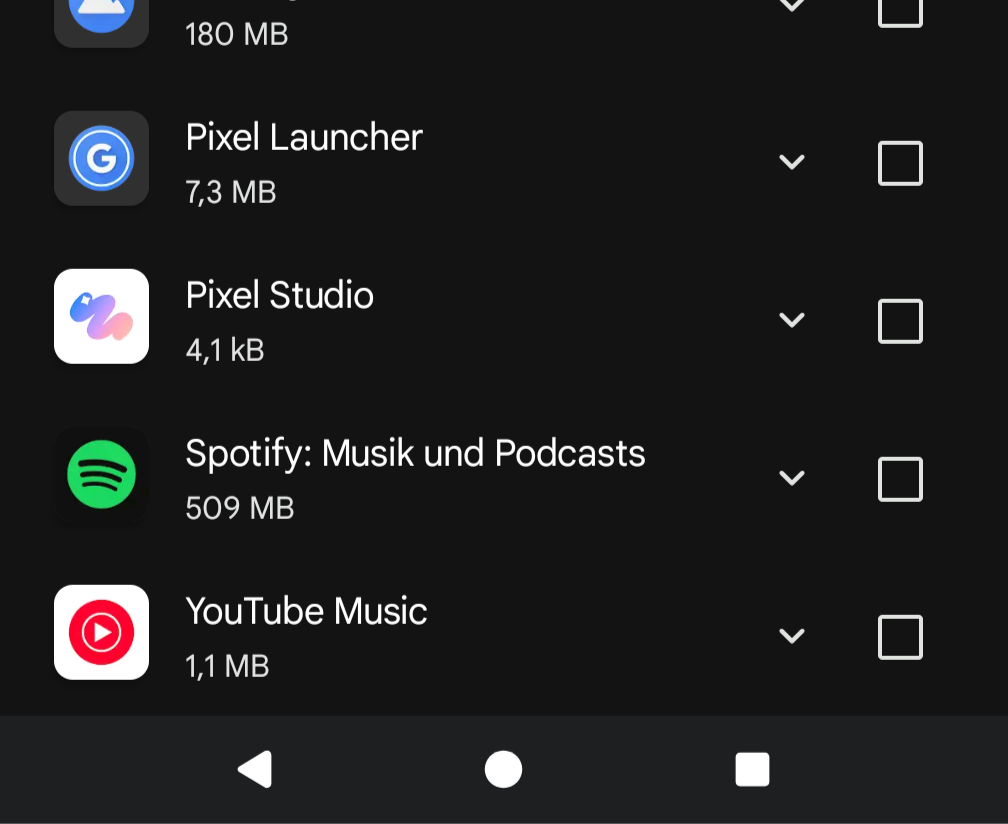Image resolution: width=1008 pixels, height=824 pixels.
Task: Open recent apps overview
Action: tap(752, 770)
